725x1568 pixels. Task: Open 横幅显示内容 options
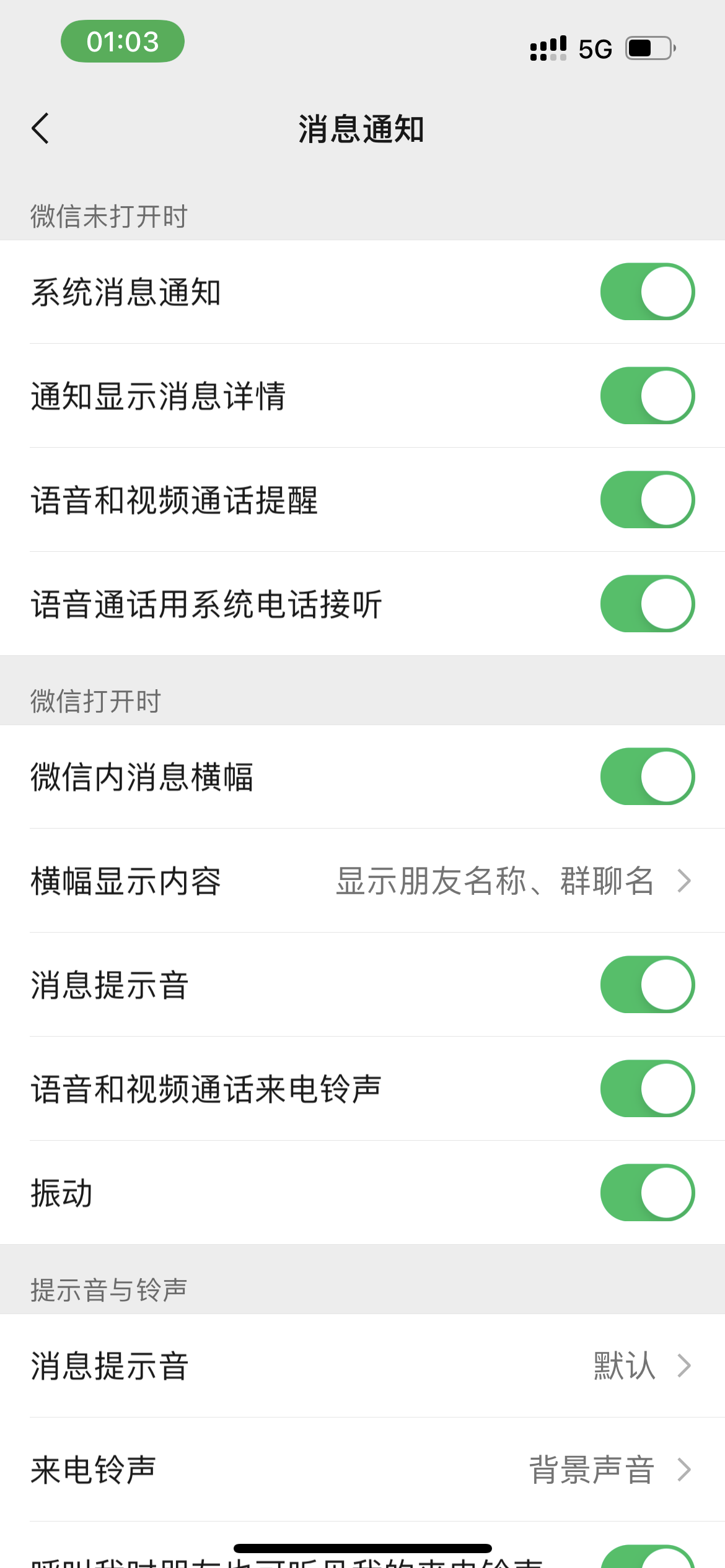[x=362, y=880]
